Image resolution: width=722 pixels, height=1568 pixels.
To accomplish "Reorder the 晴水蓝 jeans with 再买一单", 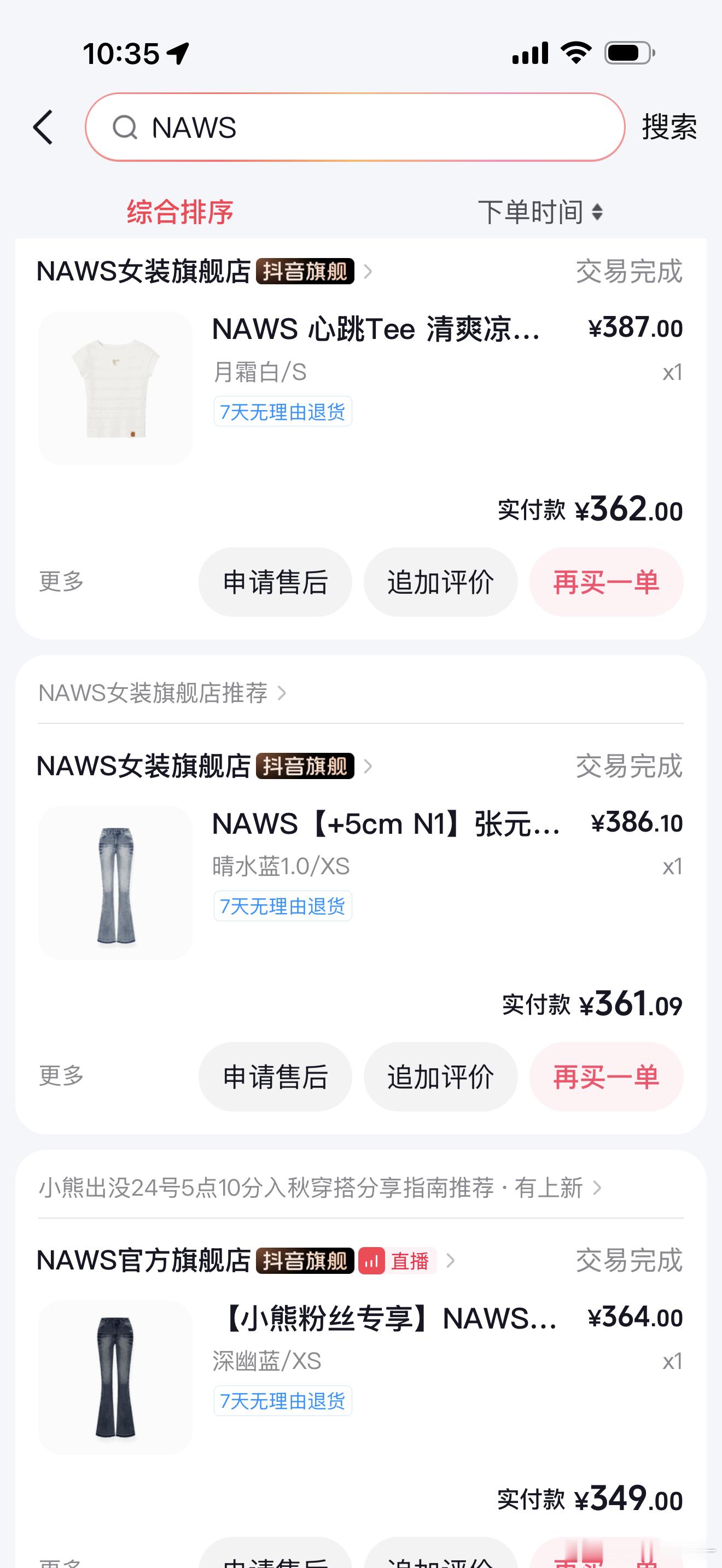I will pos(607,1076).
